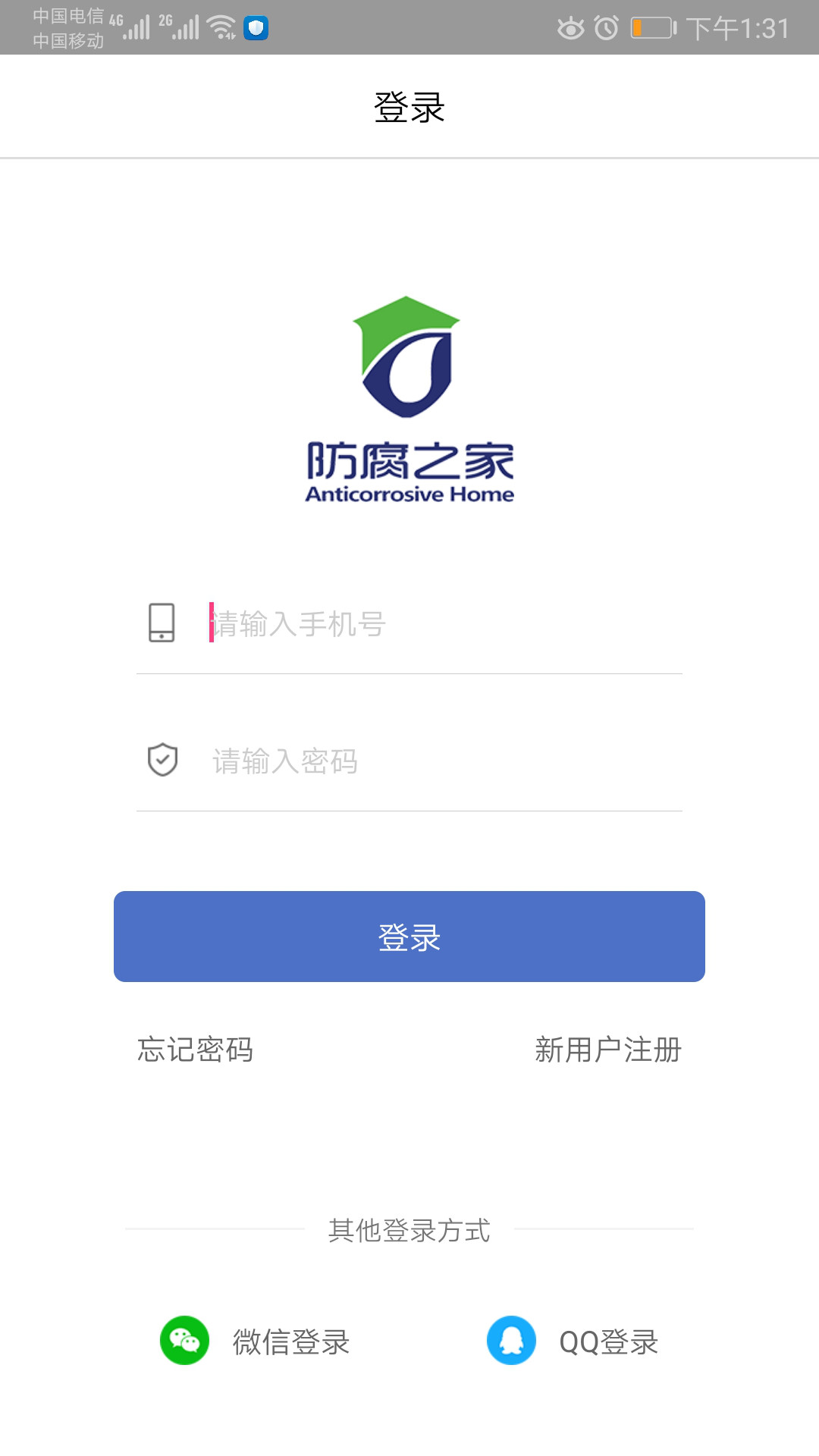
Task: Focus the phone number input field
Action: pos(444,623)
